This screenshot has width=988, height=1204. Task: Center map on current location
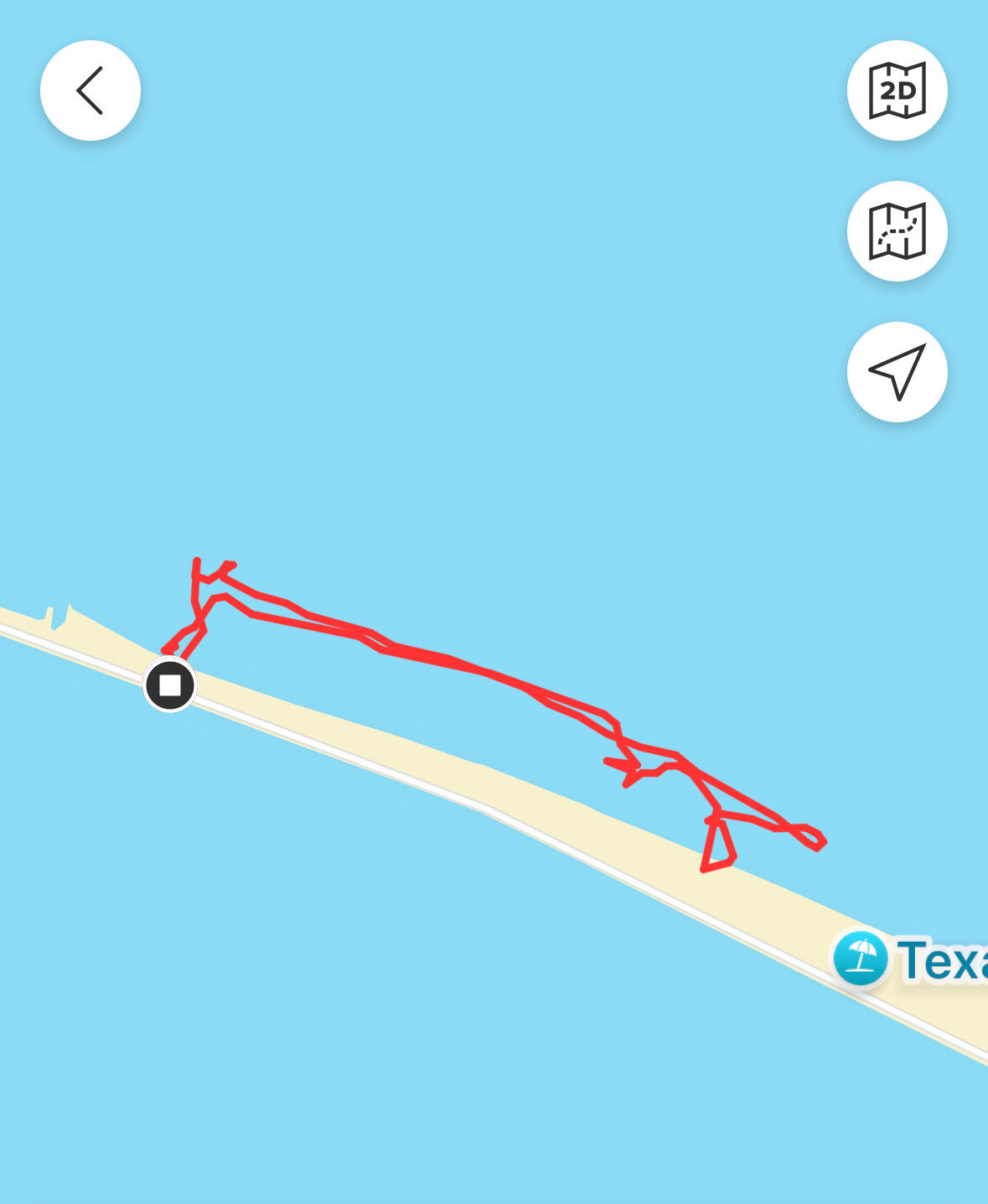[x=897, y=372]
